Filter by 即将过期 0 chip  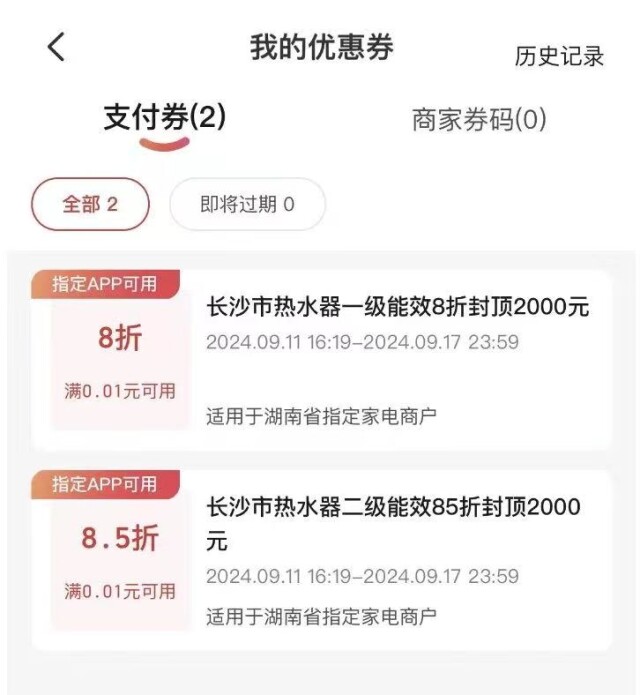click(247, 204)
